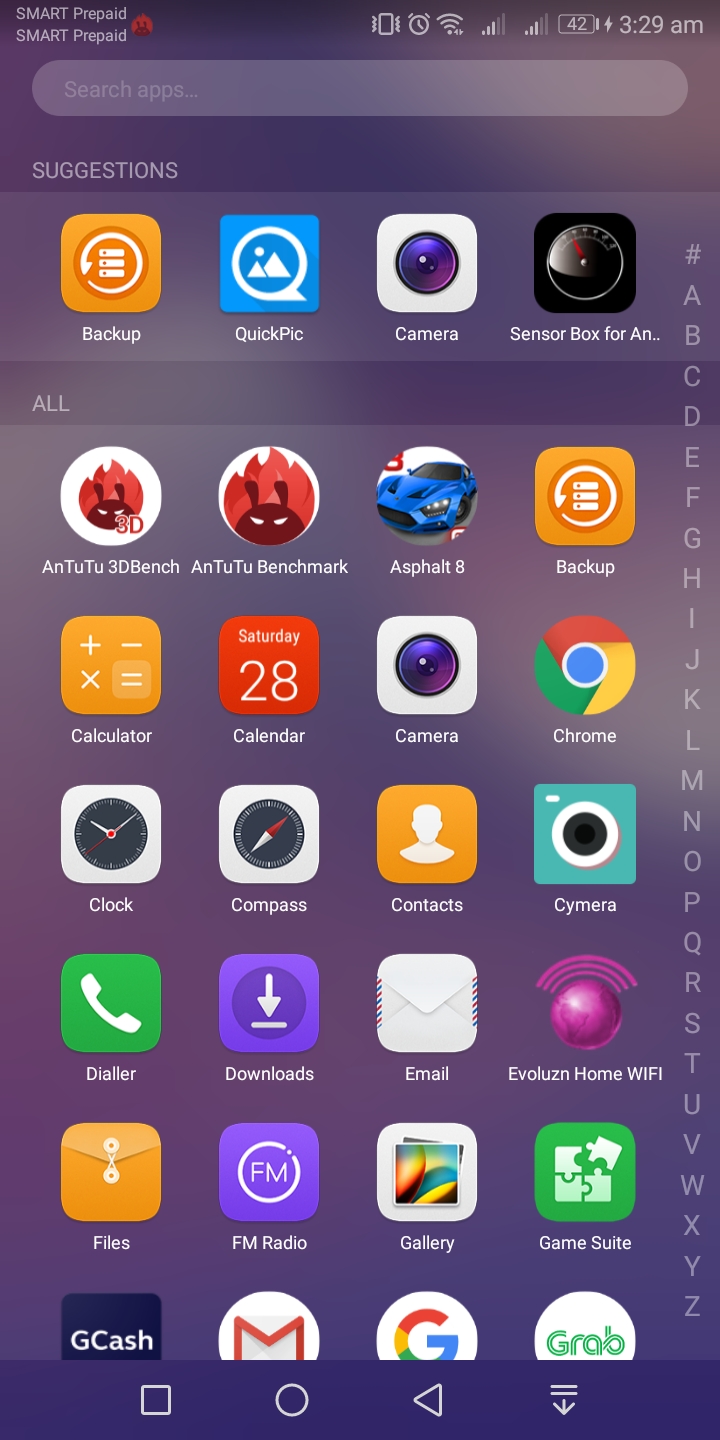Launch Sensor Box for Android
Image resolution: width=720 pixels, height=1440 pixels.
585,264
